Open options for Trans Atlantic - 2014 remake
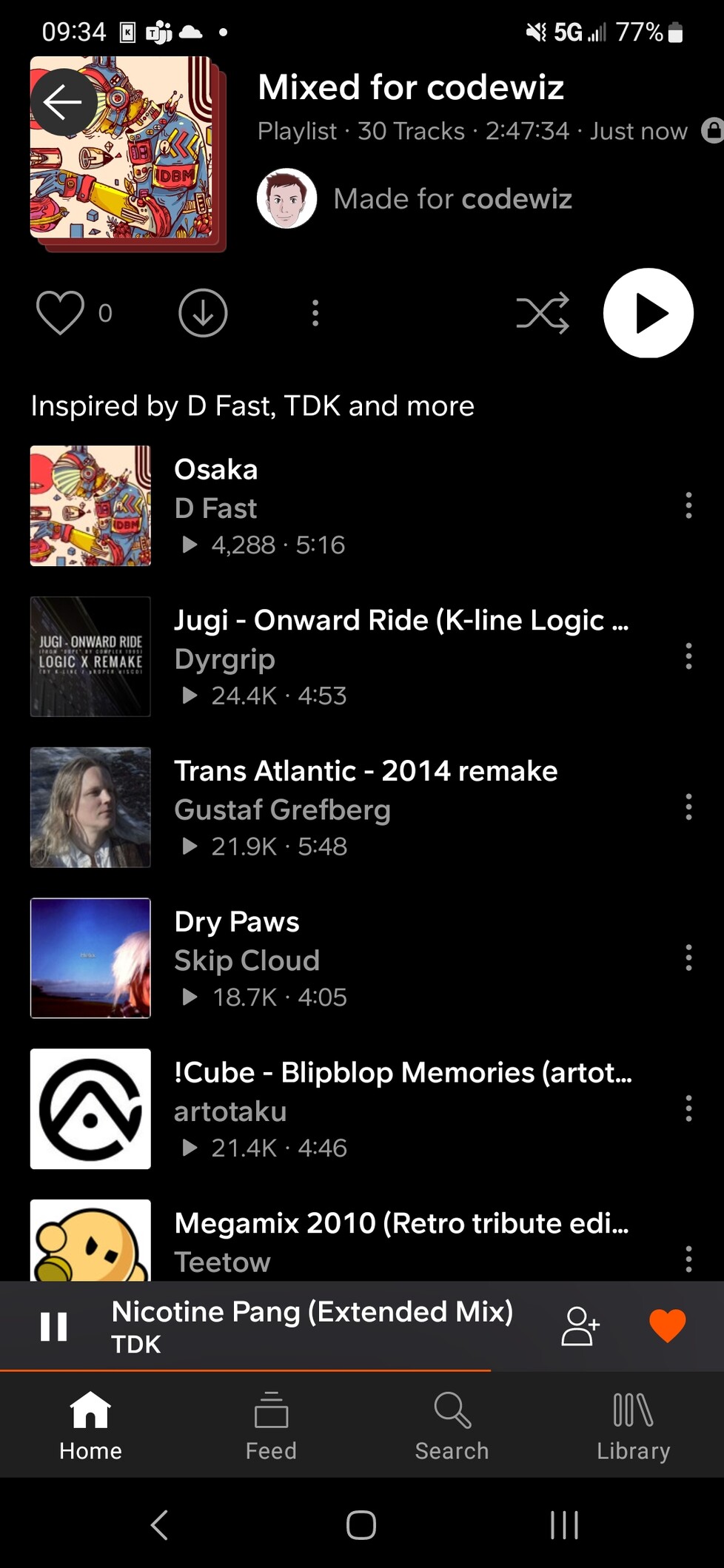This screenshot has width=724, height=1568. point(688,807)
